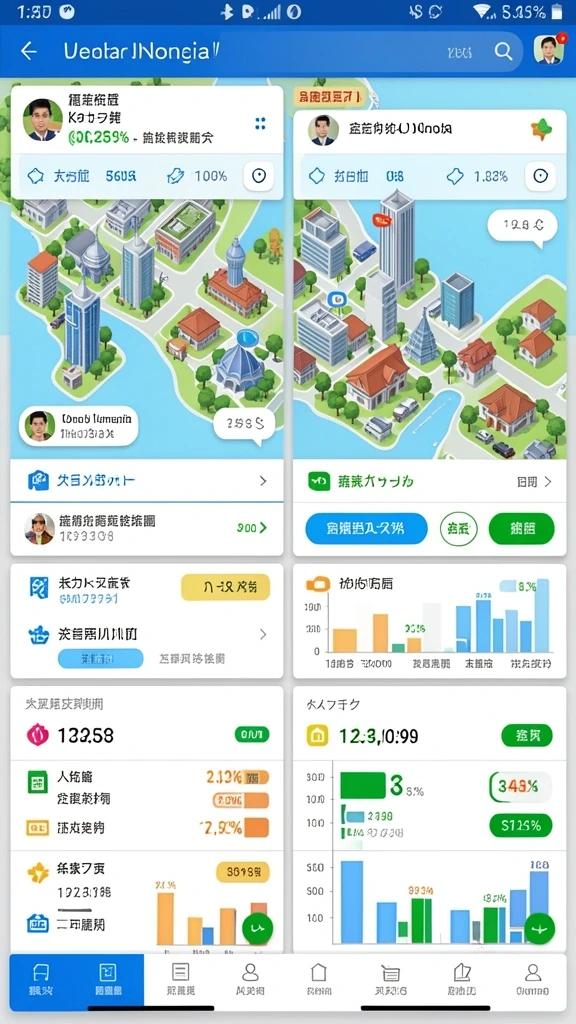Switch to the rightmost person tab in the bottom bar
Image resolution: width=576 pixels, height=1024 pixels.
(533, 979)
